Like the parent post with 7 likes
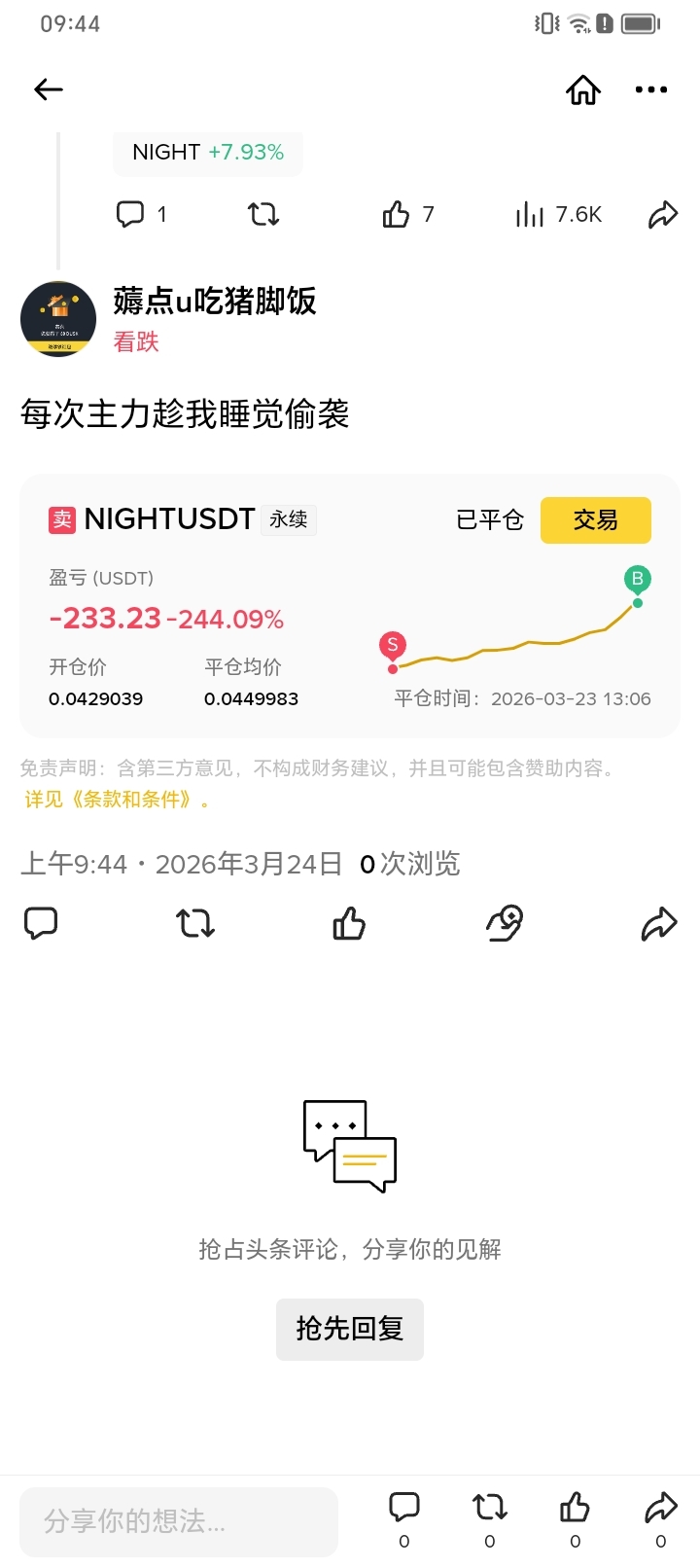This screenshot has height=1568, width=700. click(397, 214)
